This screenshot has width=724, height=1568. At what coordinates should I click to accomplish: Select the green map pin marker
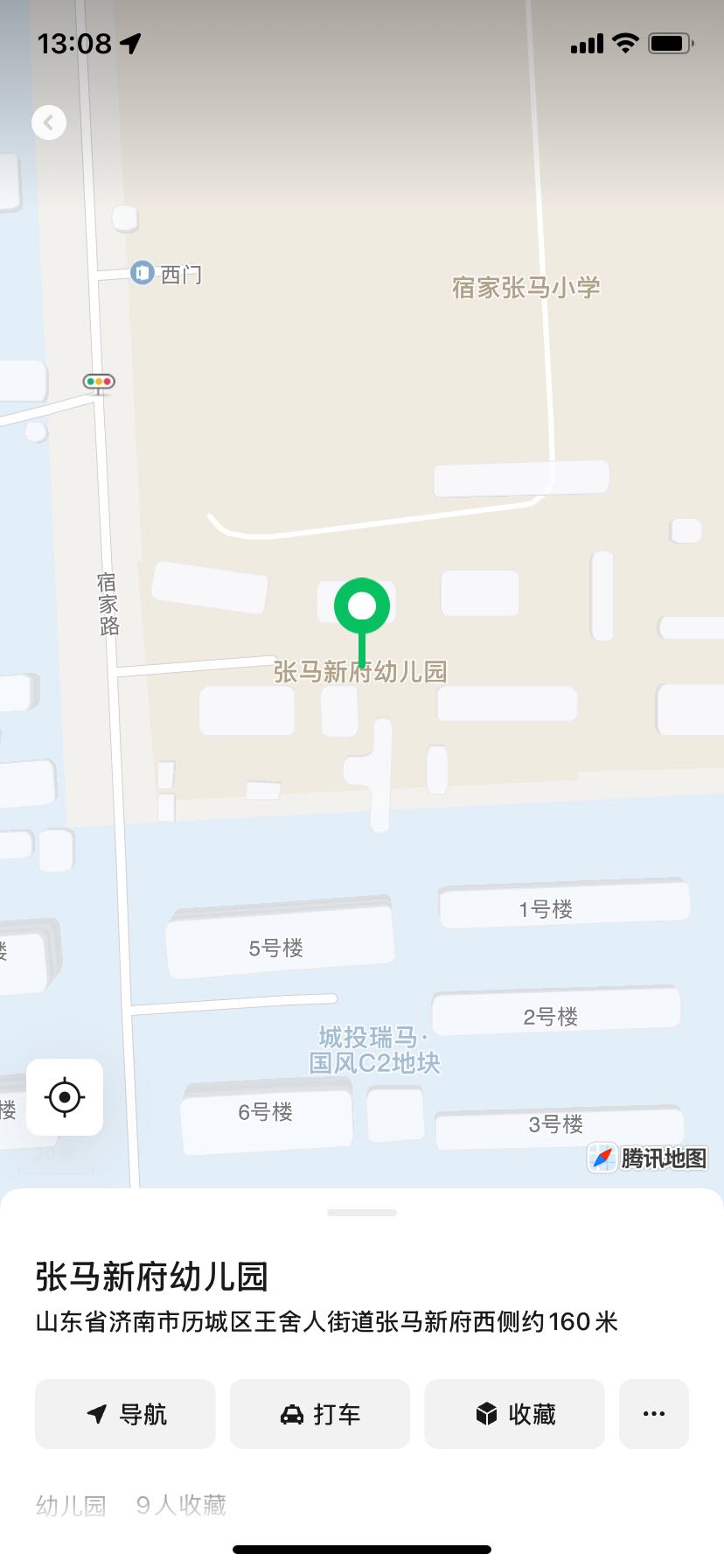coord(361,604)
